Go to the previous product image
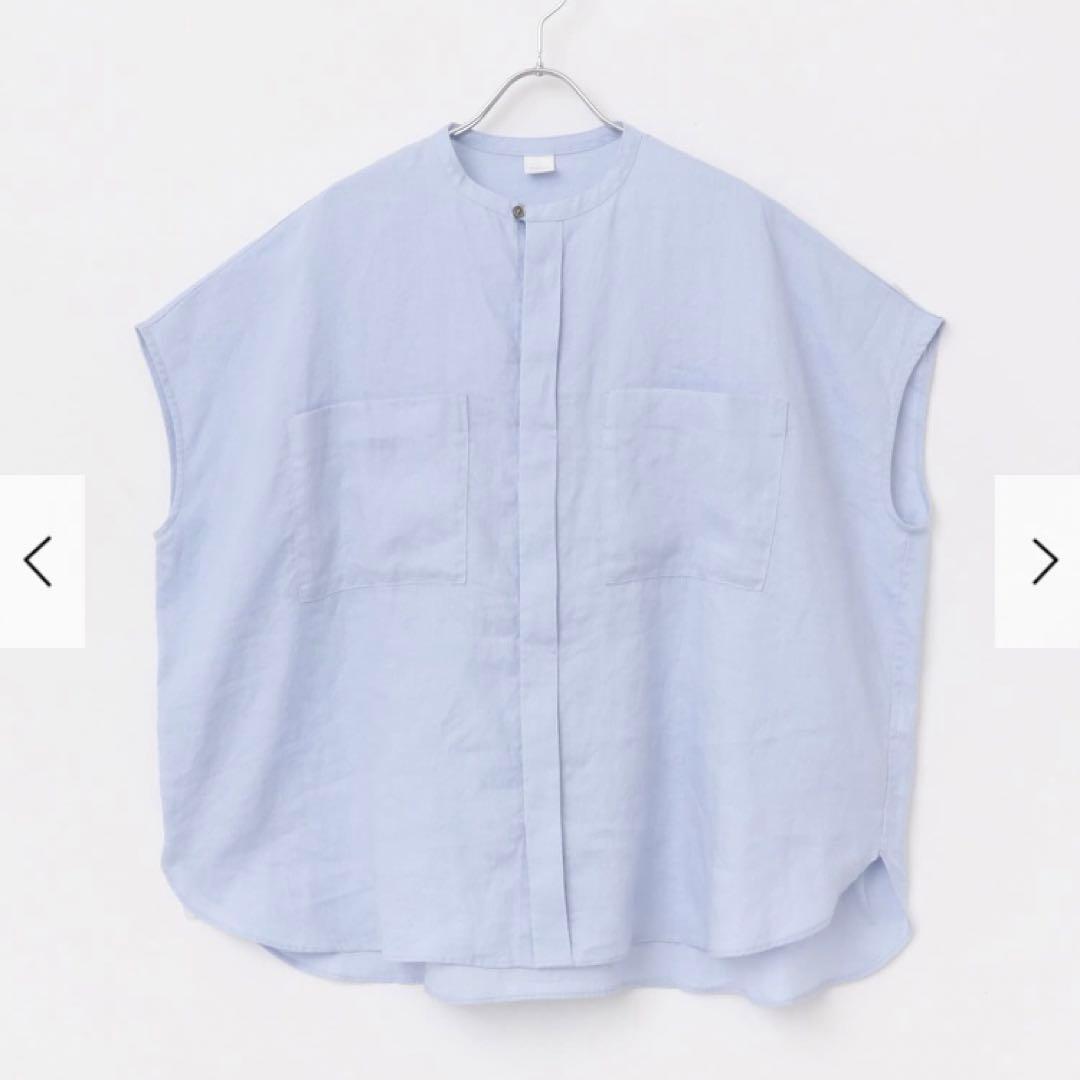The image size is (1080, 1080). (40, 561)
